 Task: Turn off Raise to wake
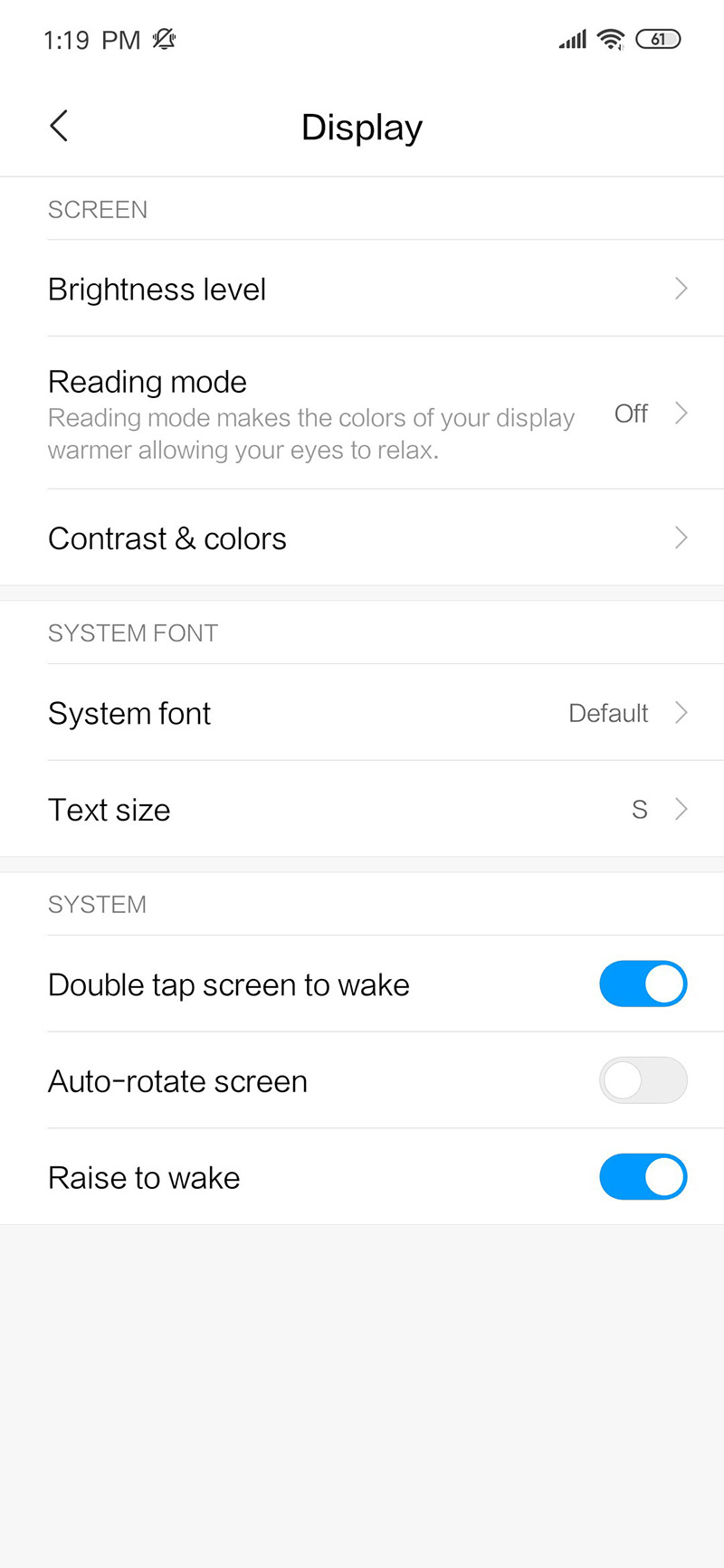tap(643, 1177)
